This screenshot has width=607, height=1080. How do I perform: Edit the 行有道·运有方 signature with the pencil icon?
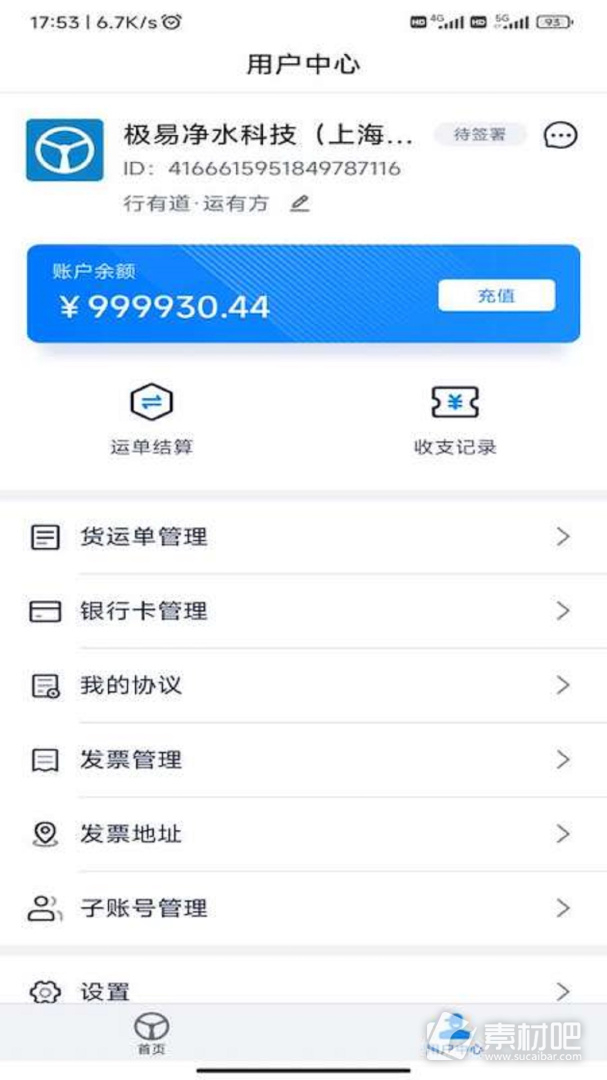(300, 204)
